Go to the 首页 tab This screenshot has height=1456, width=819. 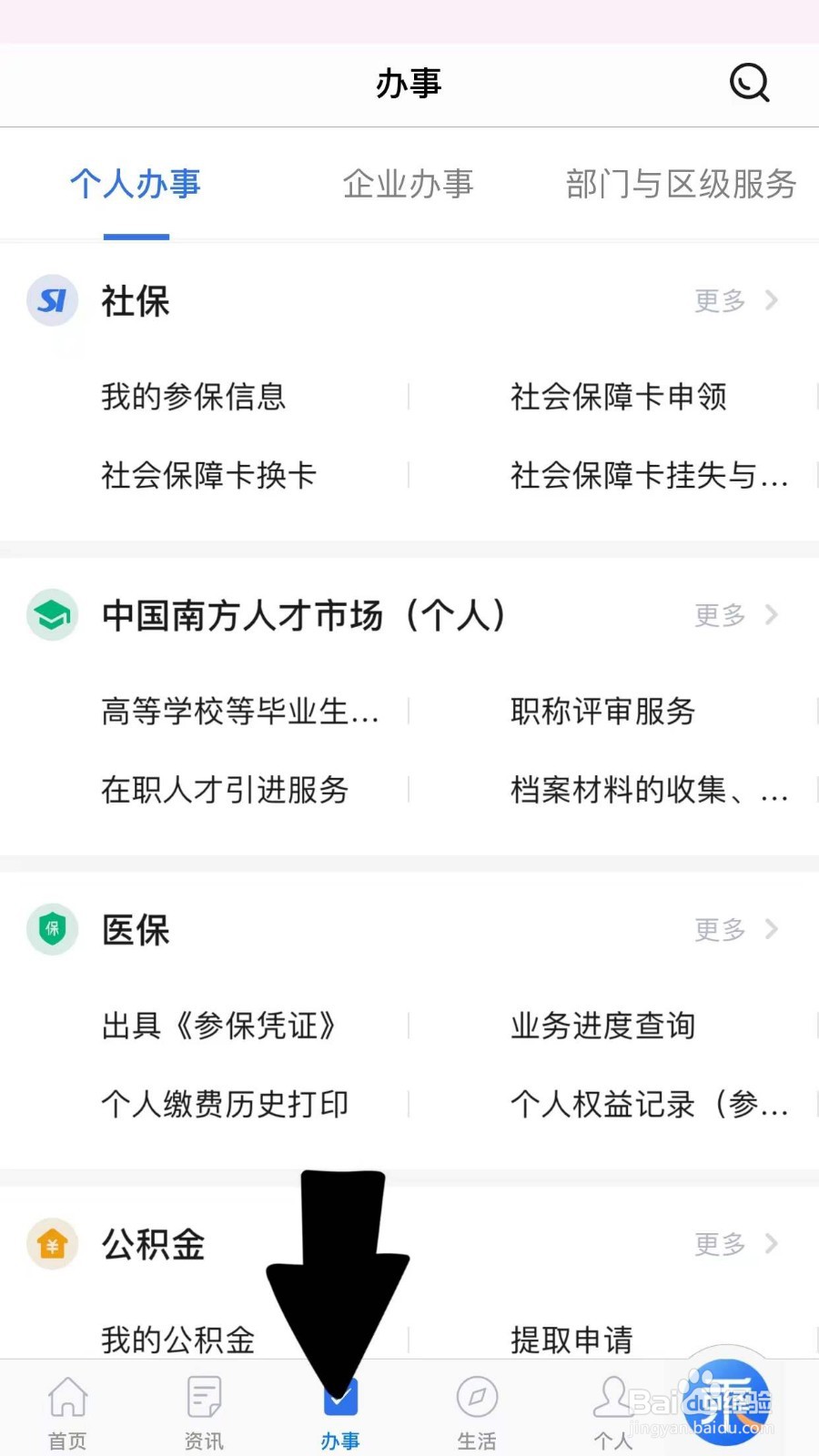67,1412
